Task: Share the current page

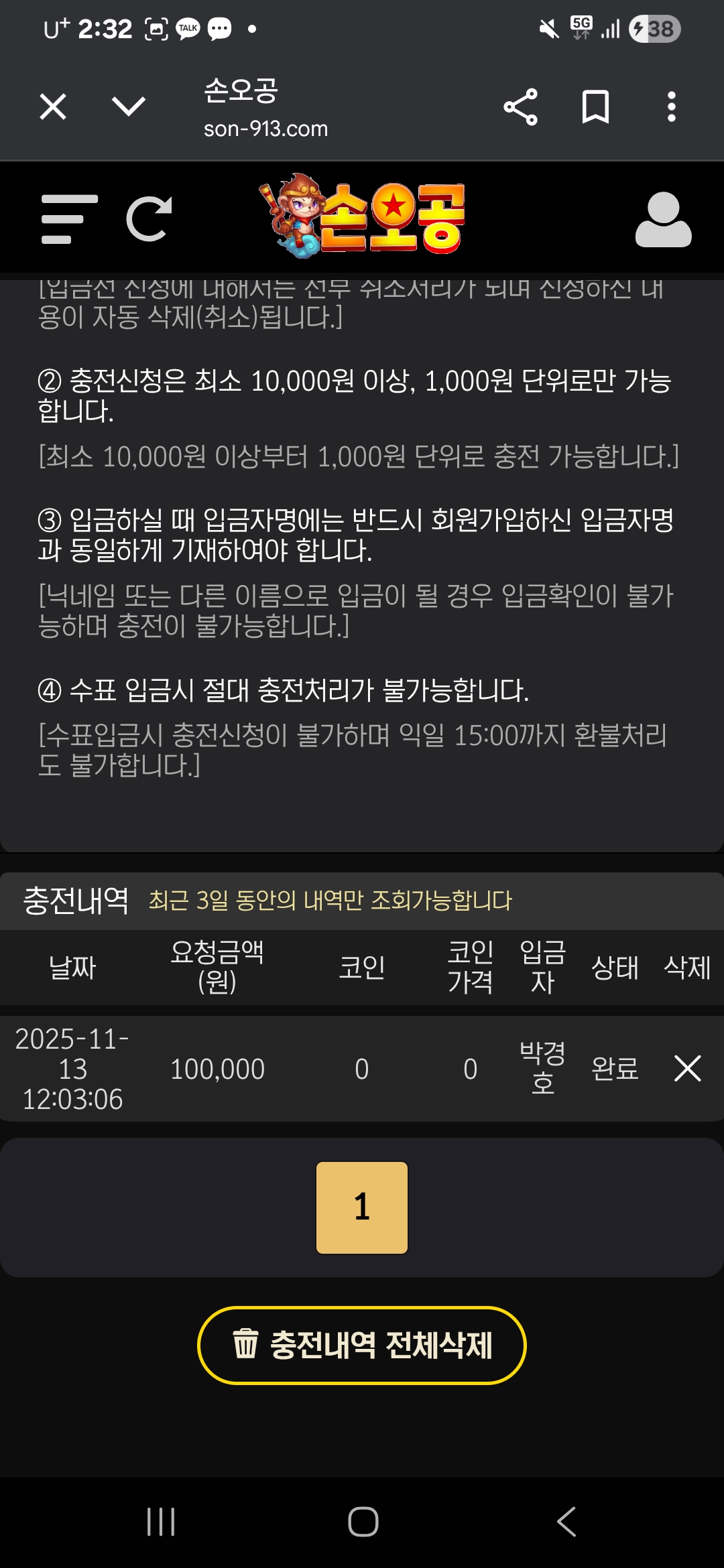Action: (x=522, y=107)
